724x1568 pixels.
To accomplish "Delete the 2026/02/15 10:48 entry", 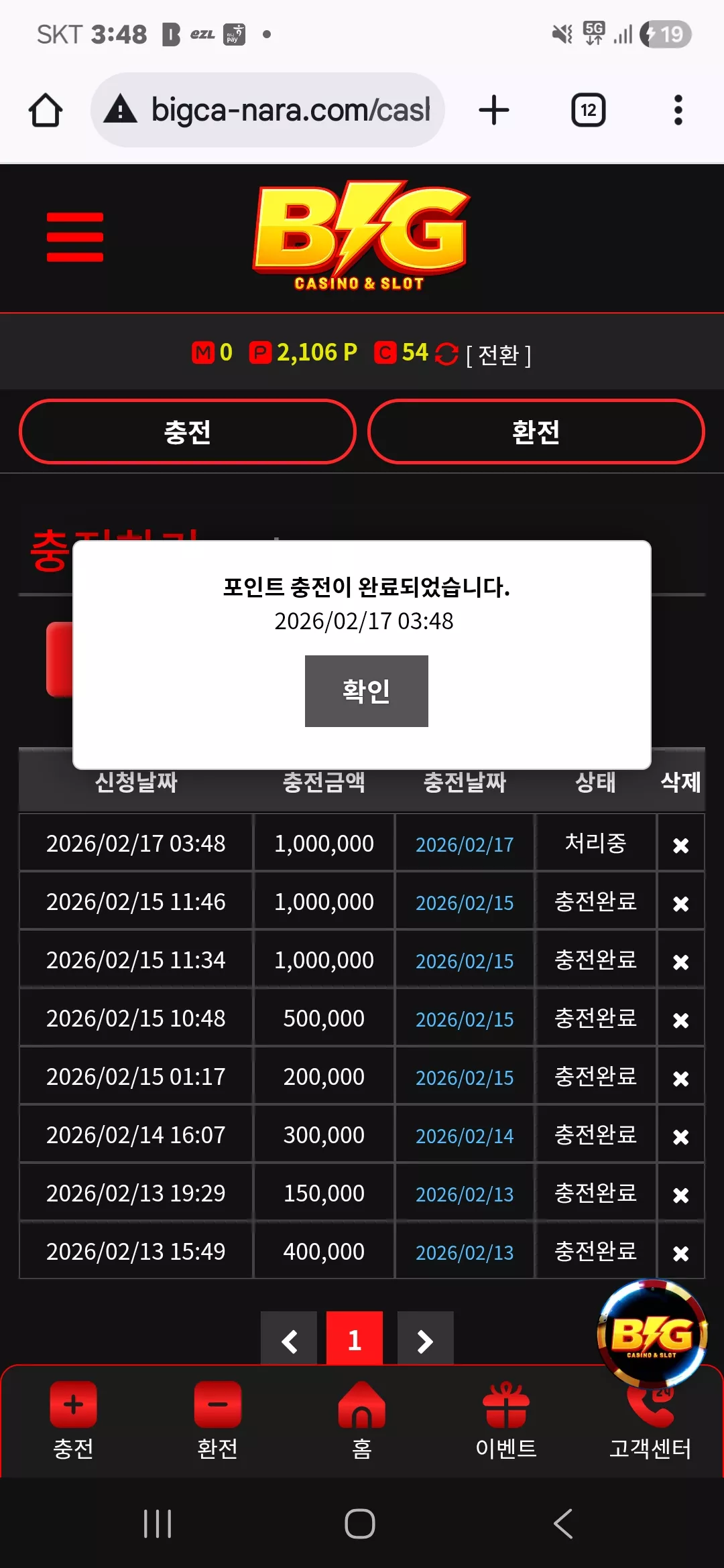I will (681, 1021).
